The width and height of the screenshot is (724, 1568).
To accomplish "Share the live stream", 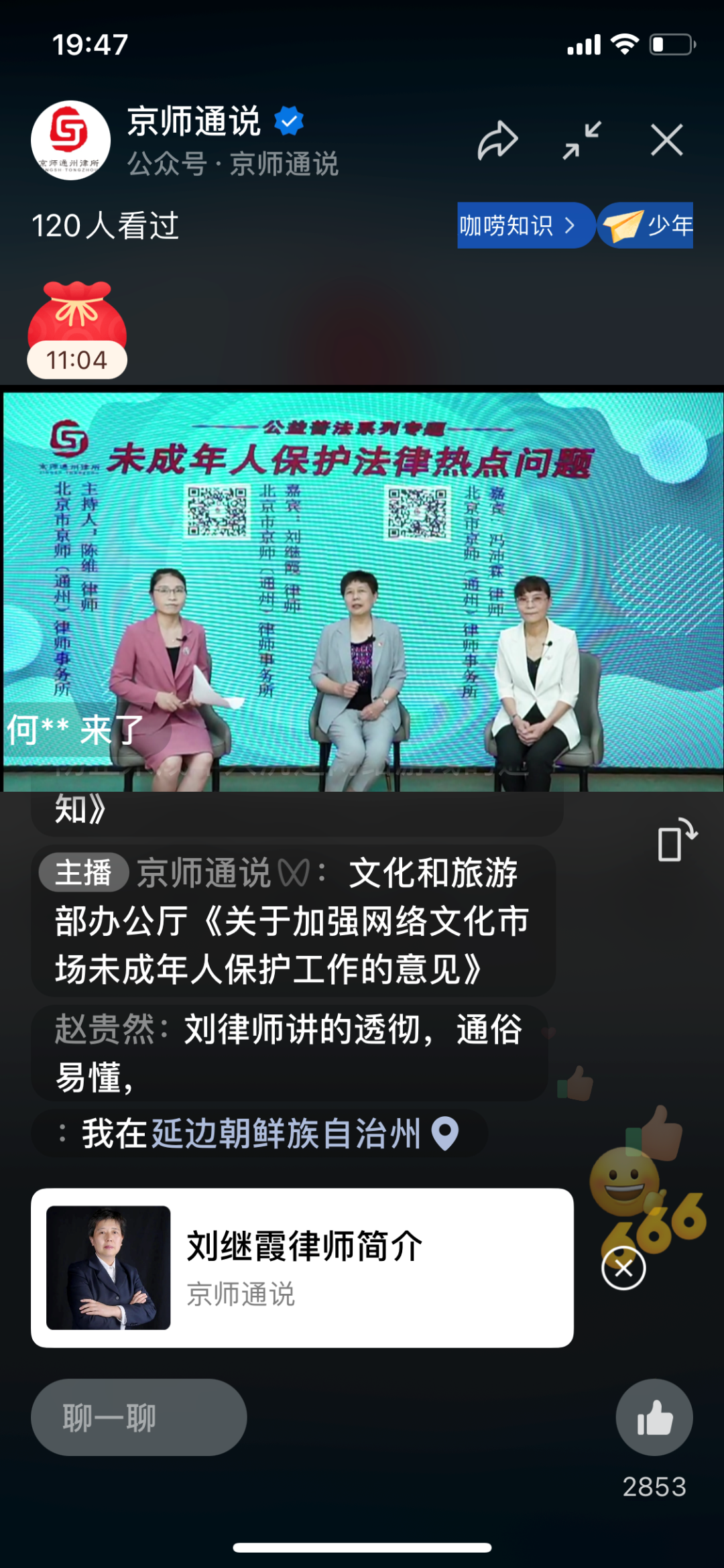I will (499, 139).
